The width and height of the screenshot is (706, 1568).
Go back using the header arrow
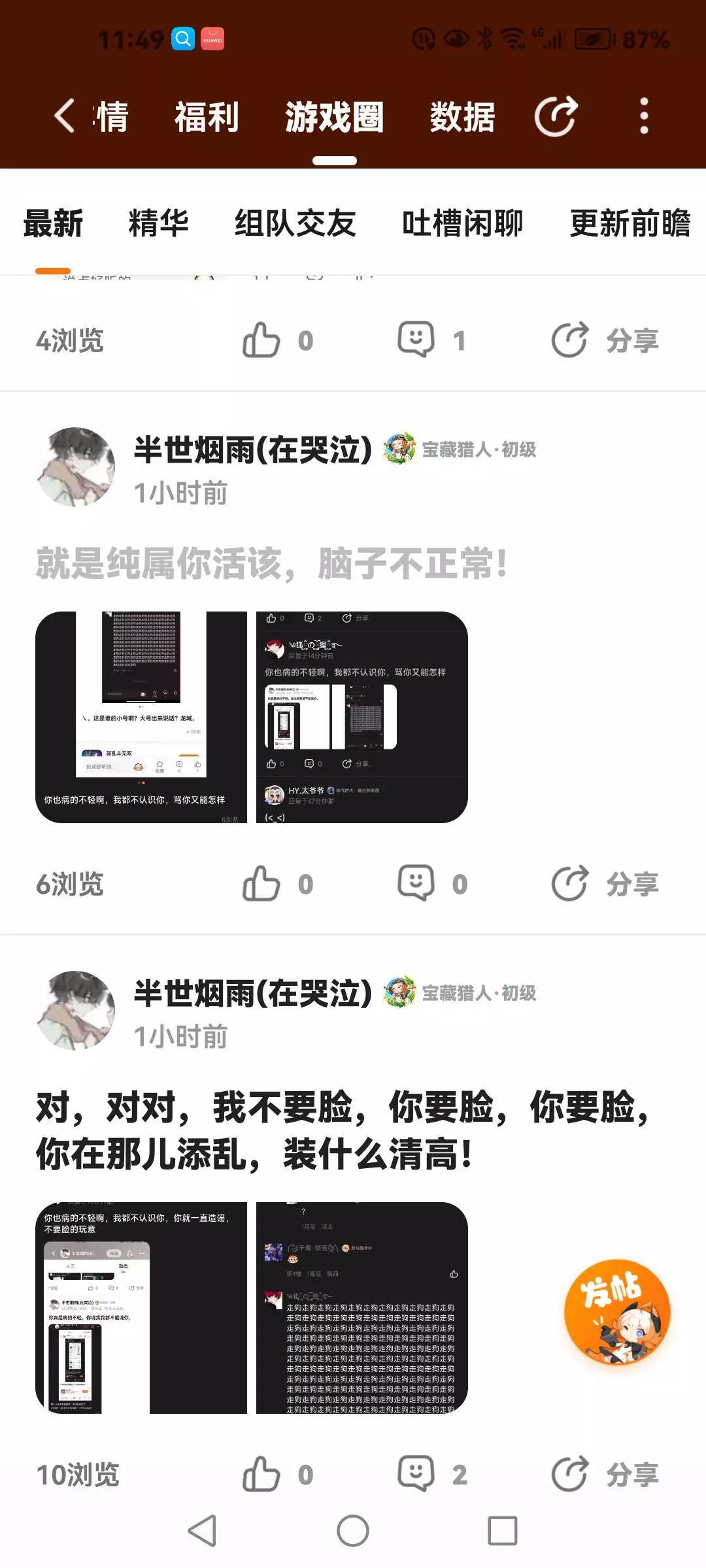pyautogui.click(x=64, y=116)
